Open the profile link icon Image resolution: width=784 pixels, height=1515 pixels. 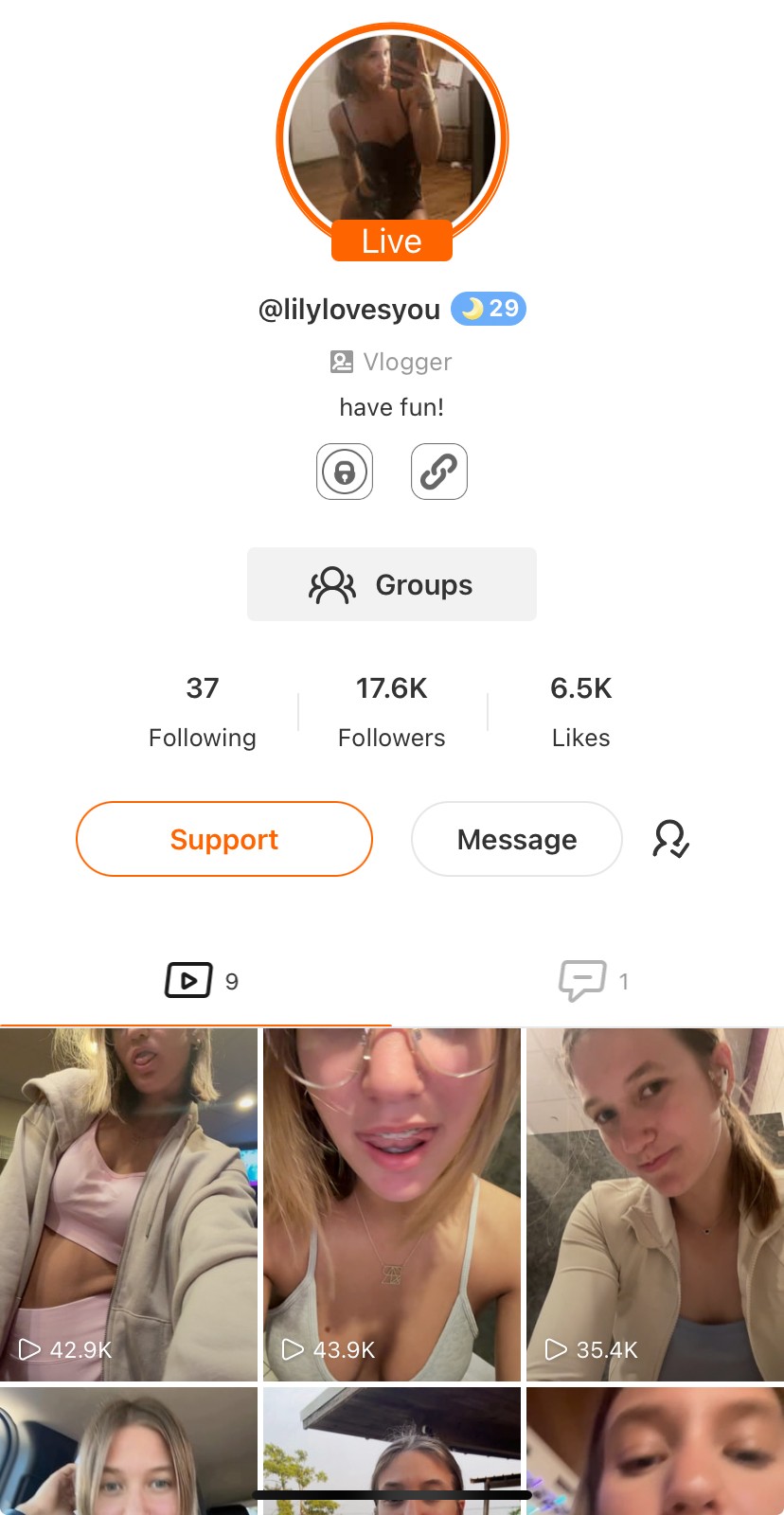(439, 472)
